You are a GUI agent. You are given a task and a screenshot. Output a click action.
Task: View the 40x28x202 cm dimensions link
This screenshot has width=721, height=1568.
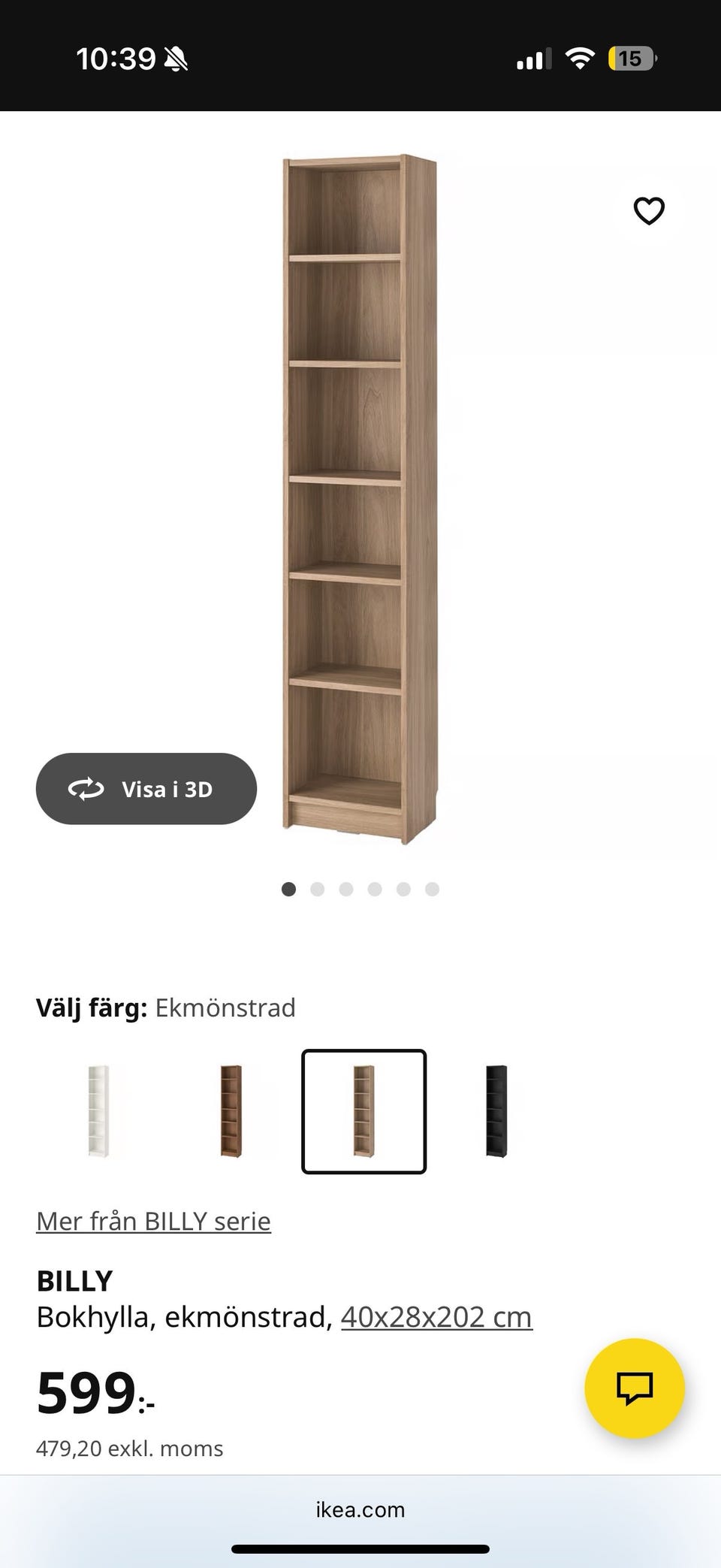(x=436, y=1317)
